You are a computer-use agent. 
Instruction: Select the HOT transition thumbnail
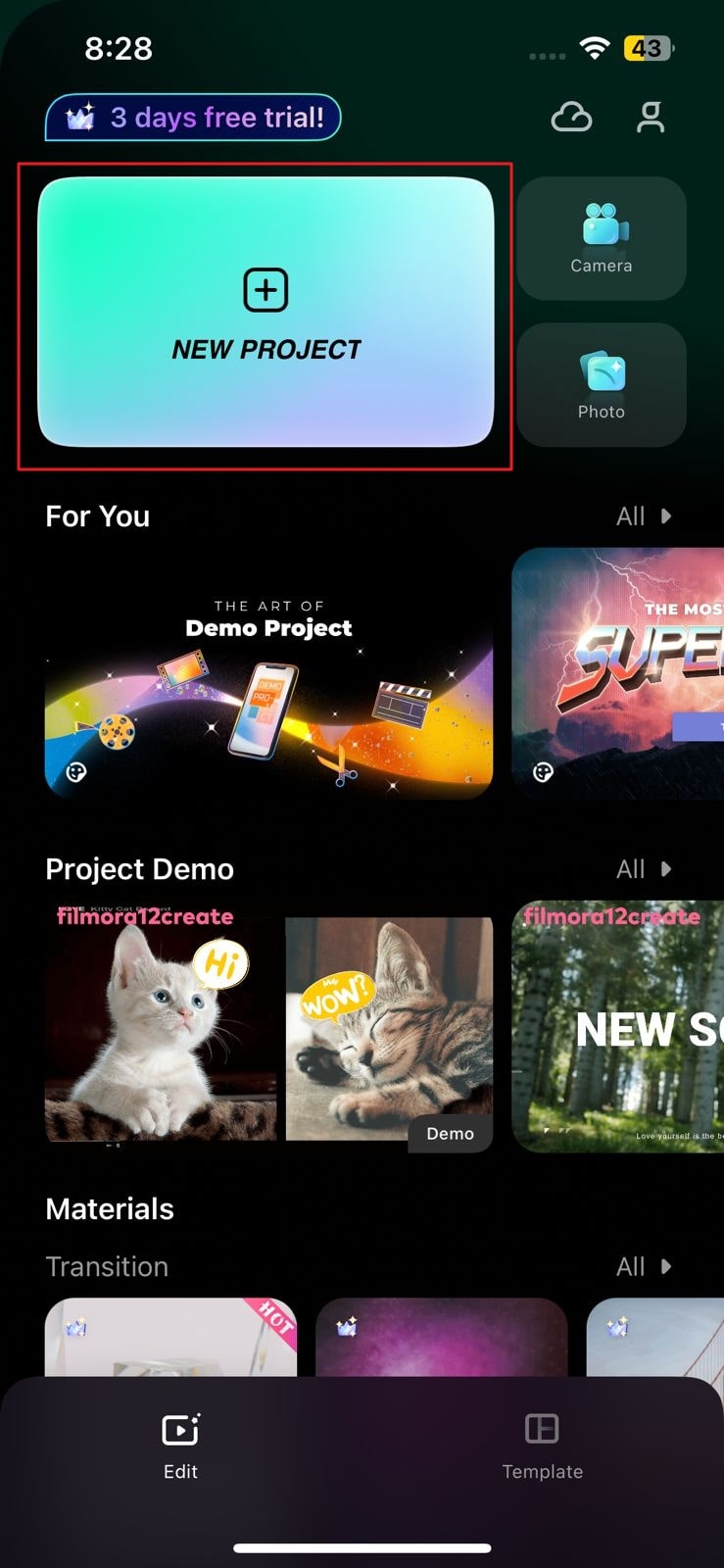coord(170,1337)
